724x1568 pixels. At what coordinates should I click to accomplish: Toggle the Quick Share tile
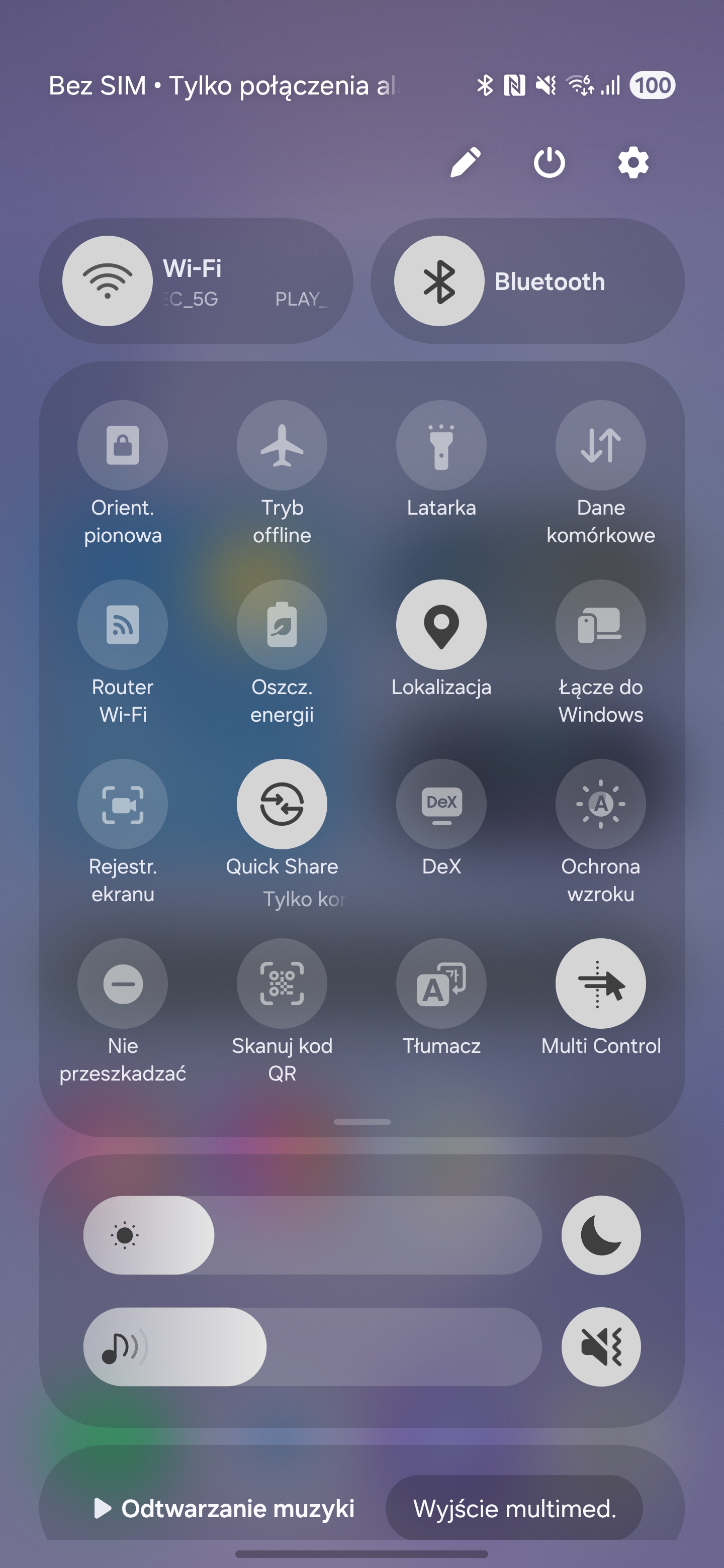[282, 804]
